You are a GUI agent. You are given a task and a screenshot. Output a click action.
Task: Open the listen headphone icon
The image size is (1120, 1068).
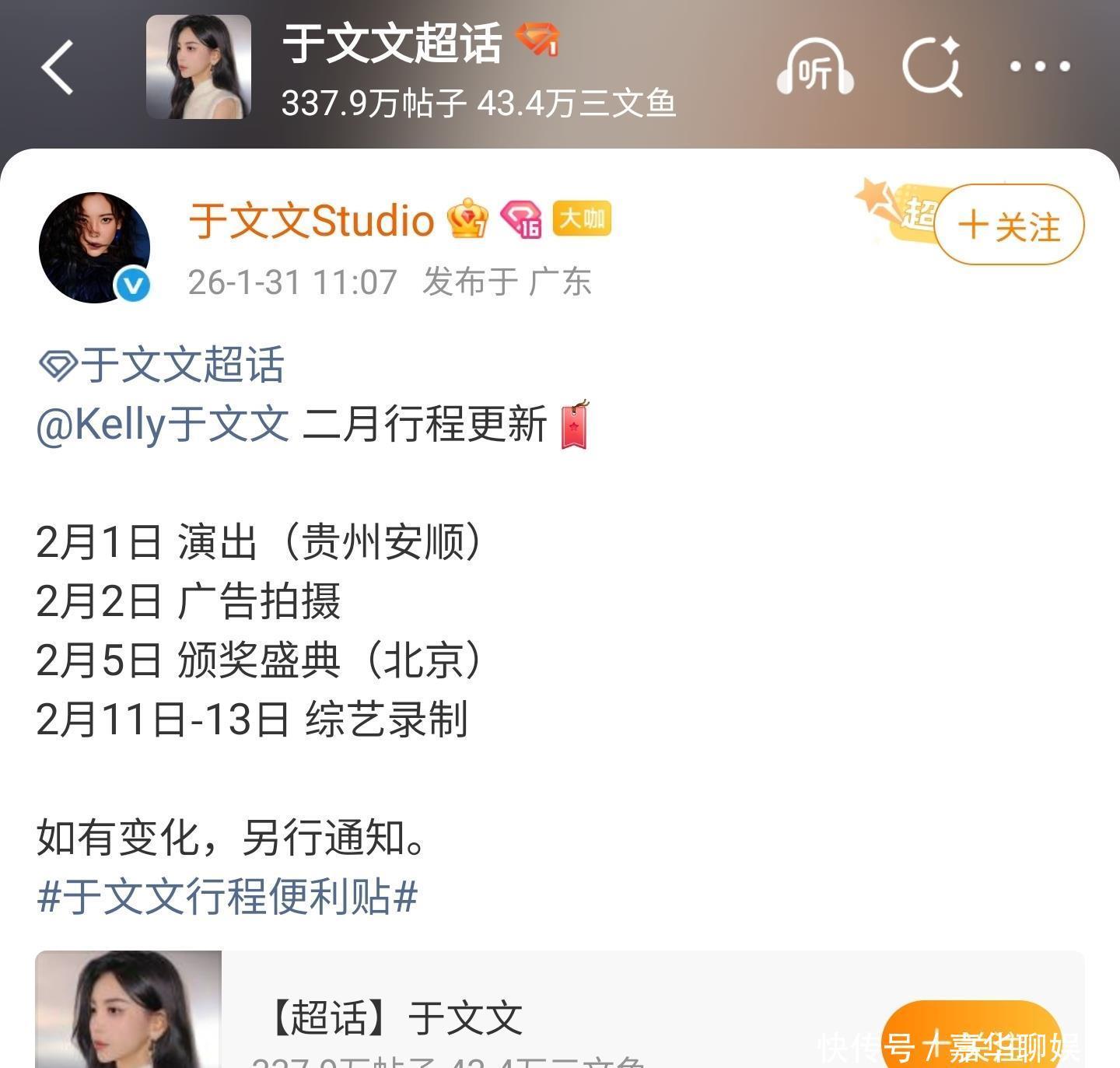coord(814,68)
